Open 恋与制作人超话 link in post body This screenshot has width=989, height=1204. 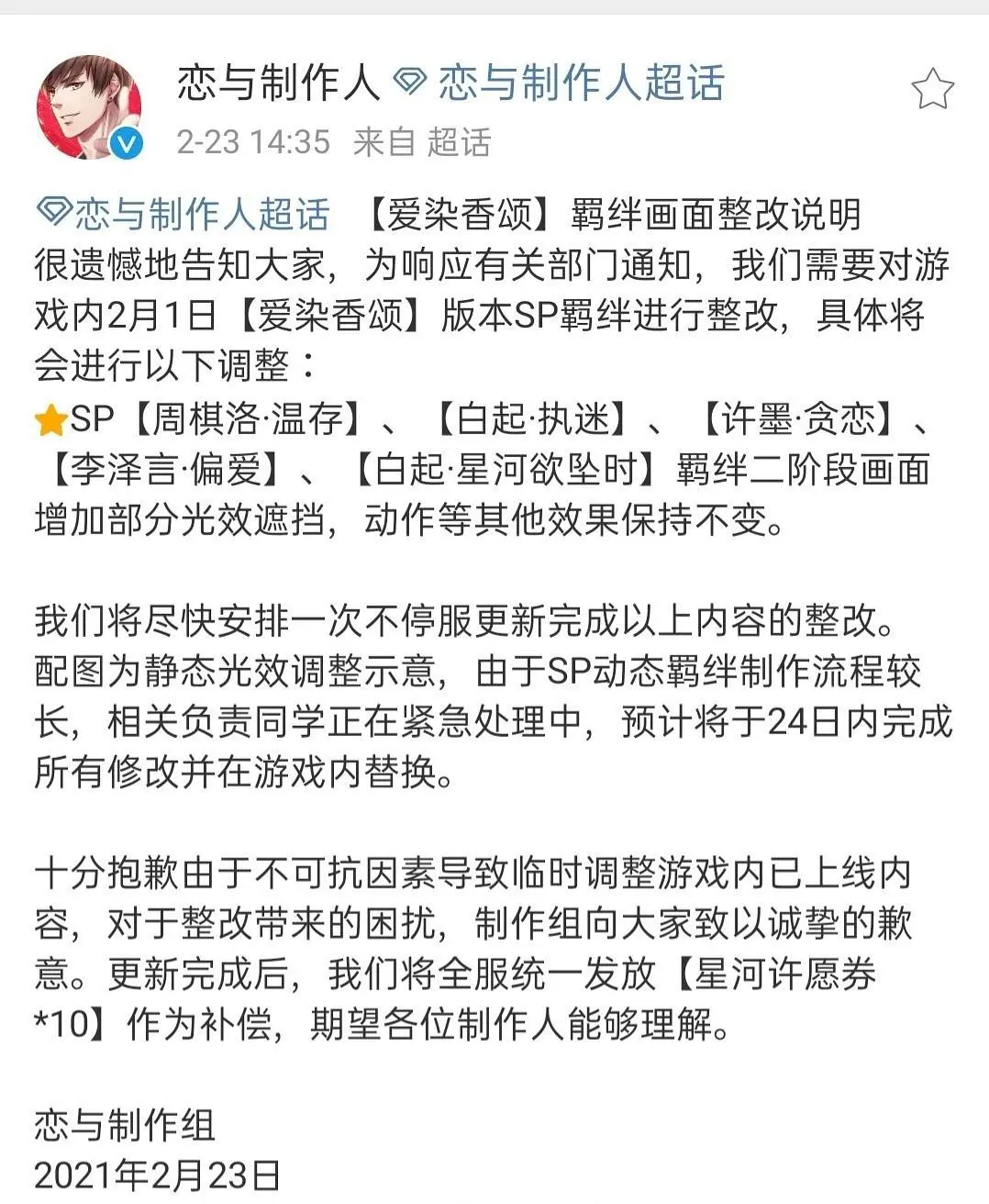pos(183,214)
